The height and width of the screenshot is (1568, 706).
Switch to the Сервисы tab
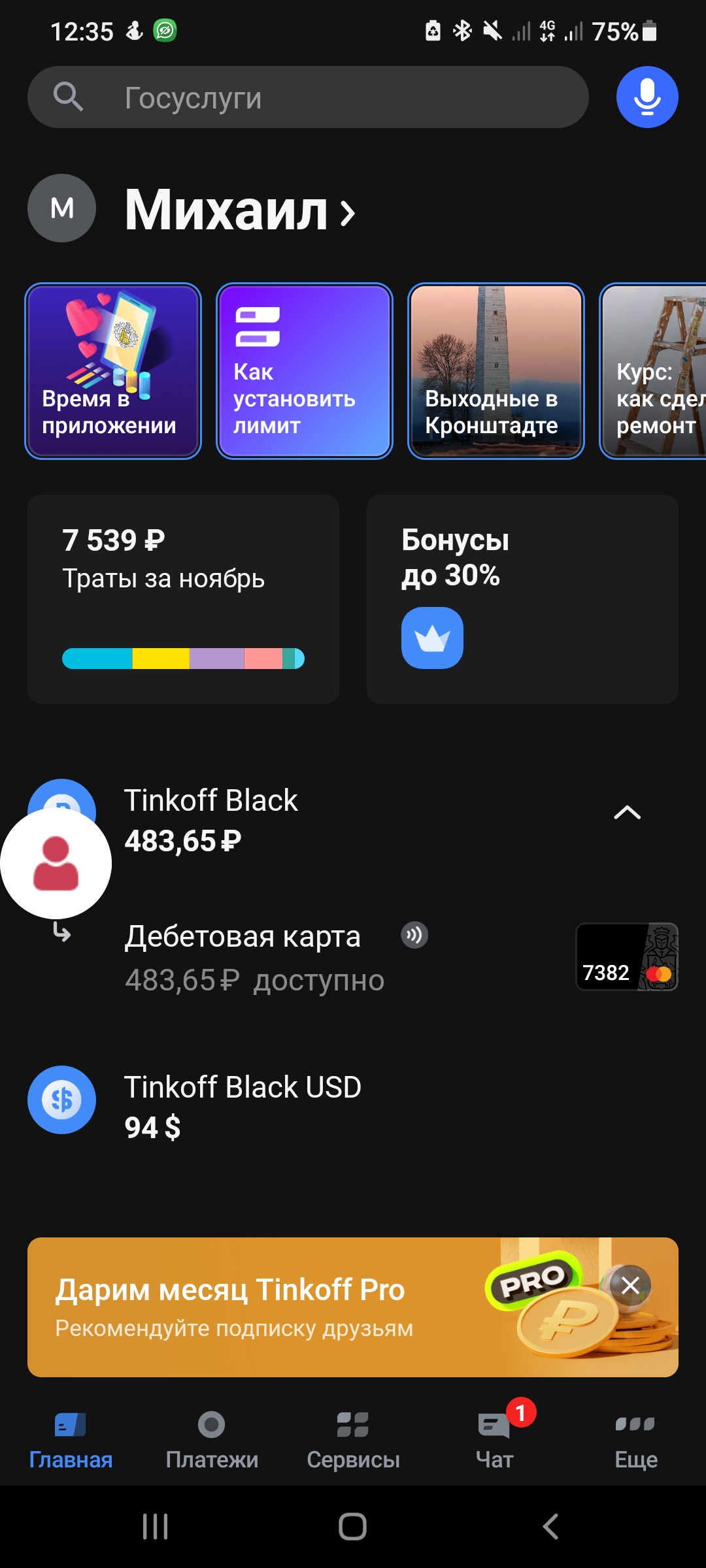tap(353, 1439)
